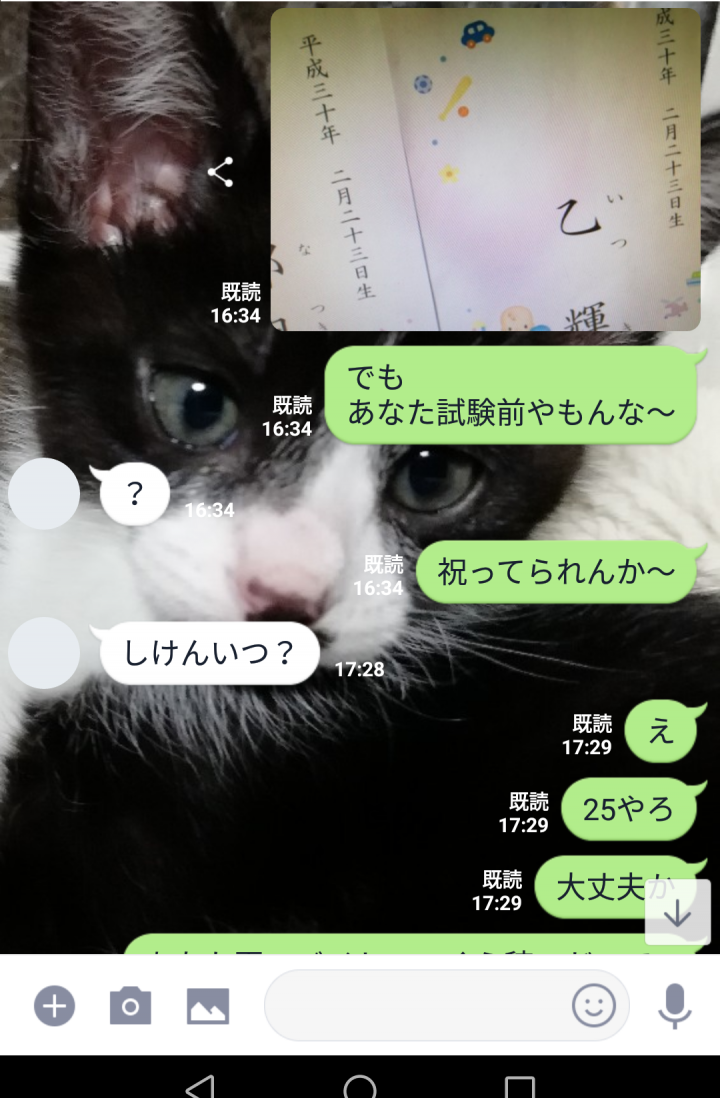This screenshot has width=720, height=1098.
Task: Open profile of sender beside "しけんいつ？"
Action: pos(44,653)
